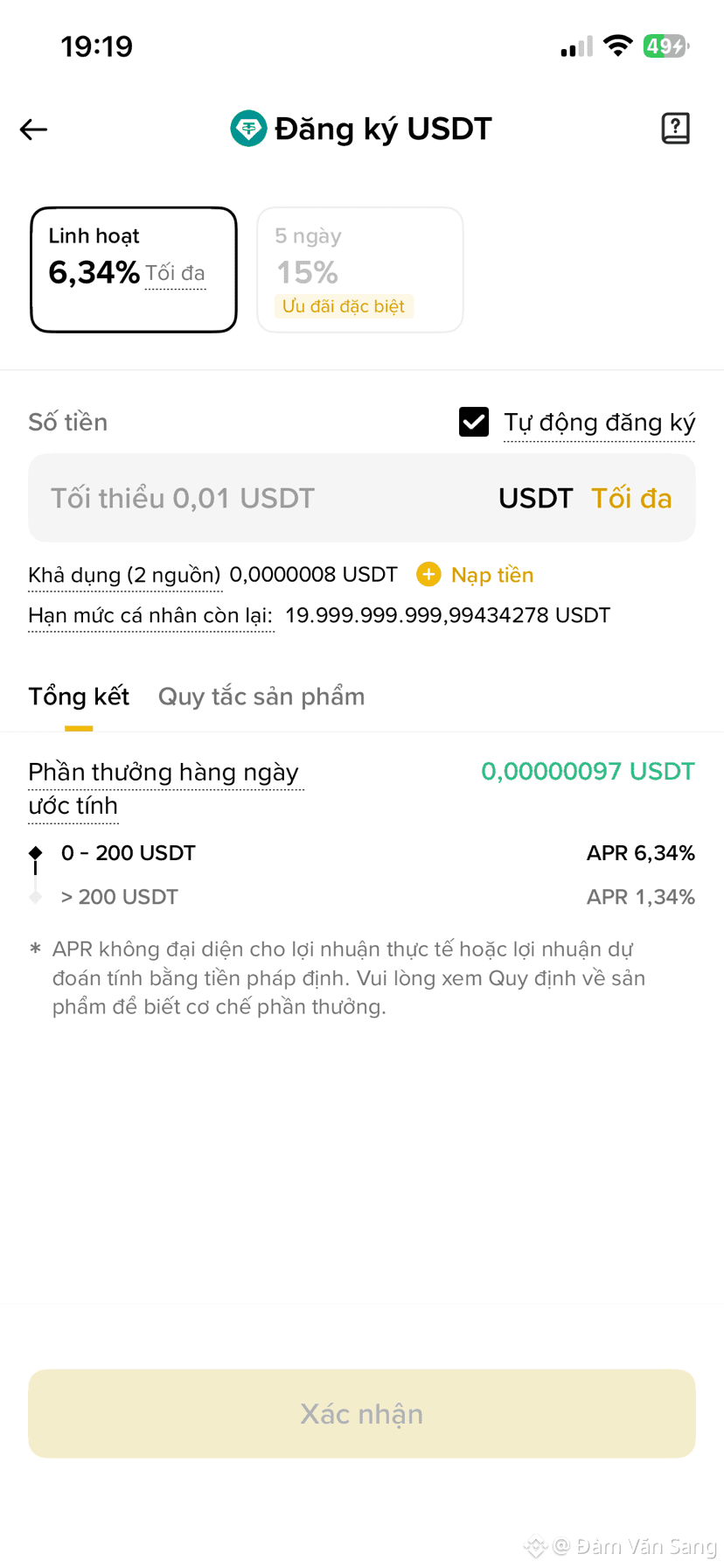Image resolution: width=724 pixels, height=1568 pixels.
Task: Open the Tổng kết tab
Action: point(79,696)
